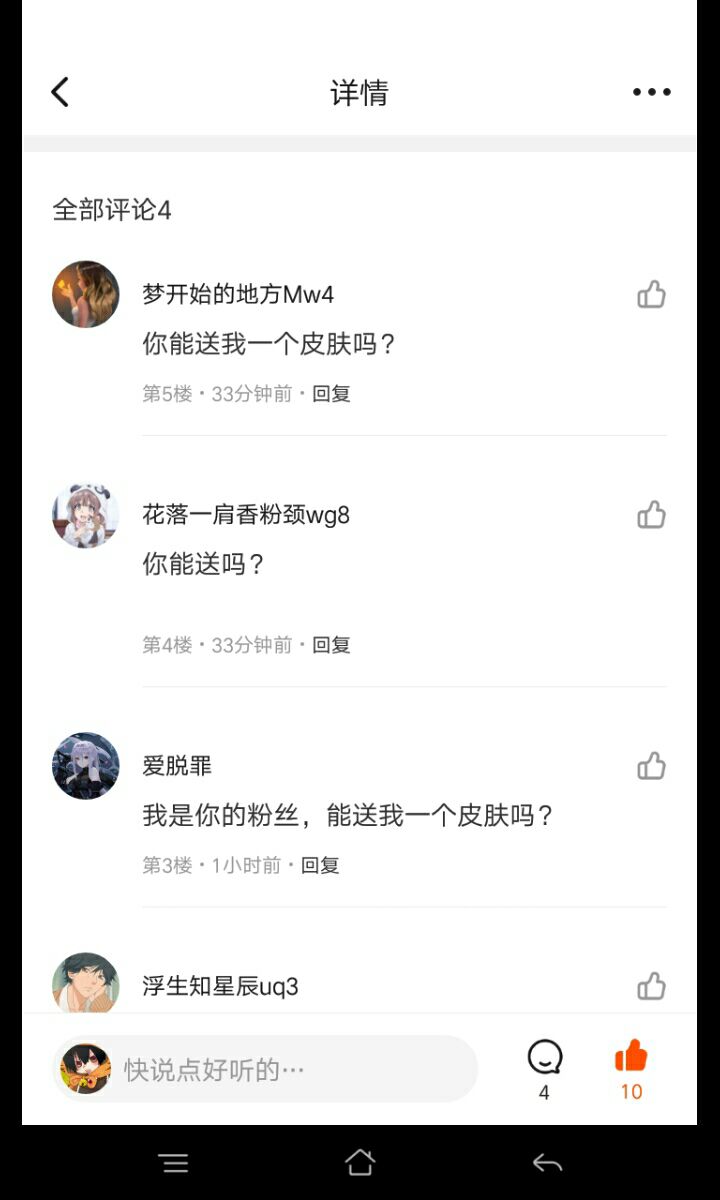Open 爱脱罪's profile picture
The width and height of the screenshot is (720, 1200).
(x=86, y=766)
